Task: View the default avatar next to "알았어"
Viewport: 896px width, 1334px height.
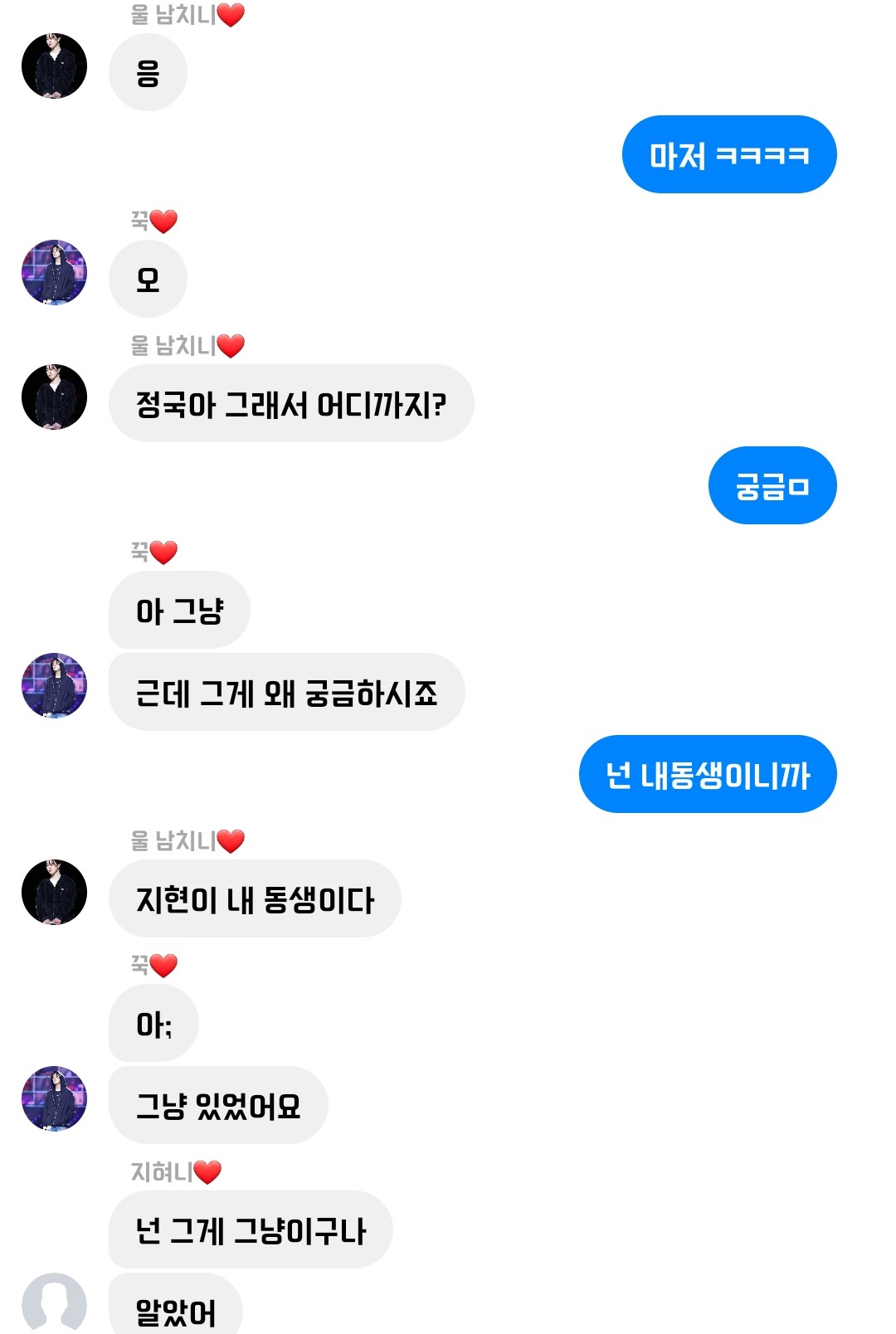Action: click(54, 1302)
